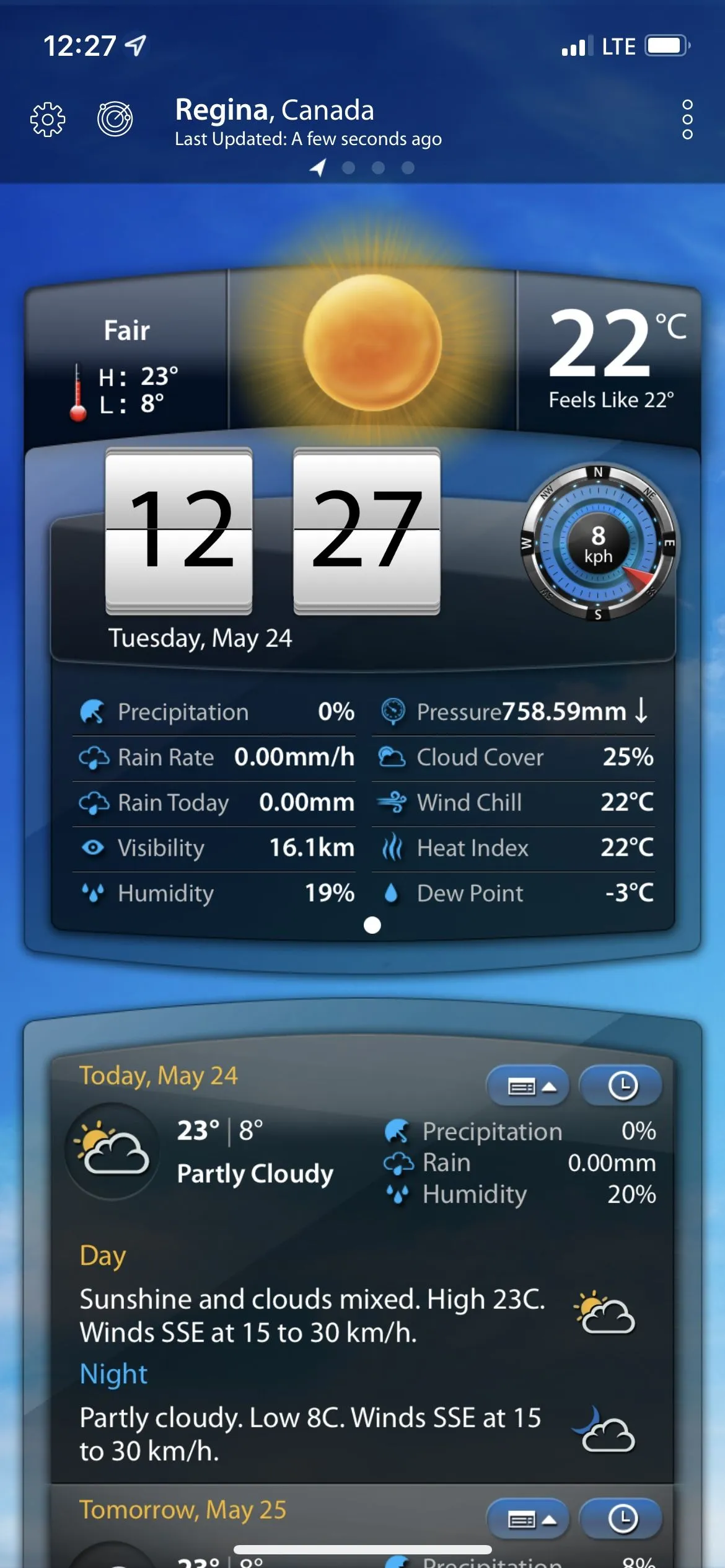Tap the flip clock showing 12:27
Screen dimensions: 725x1568
point(273,530)
